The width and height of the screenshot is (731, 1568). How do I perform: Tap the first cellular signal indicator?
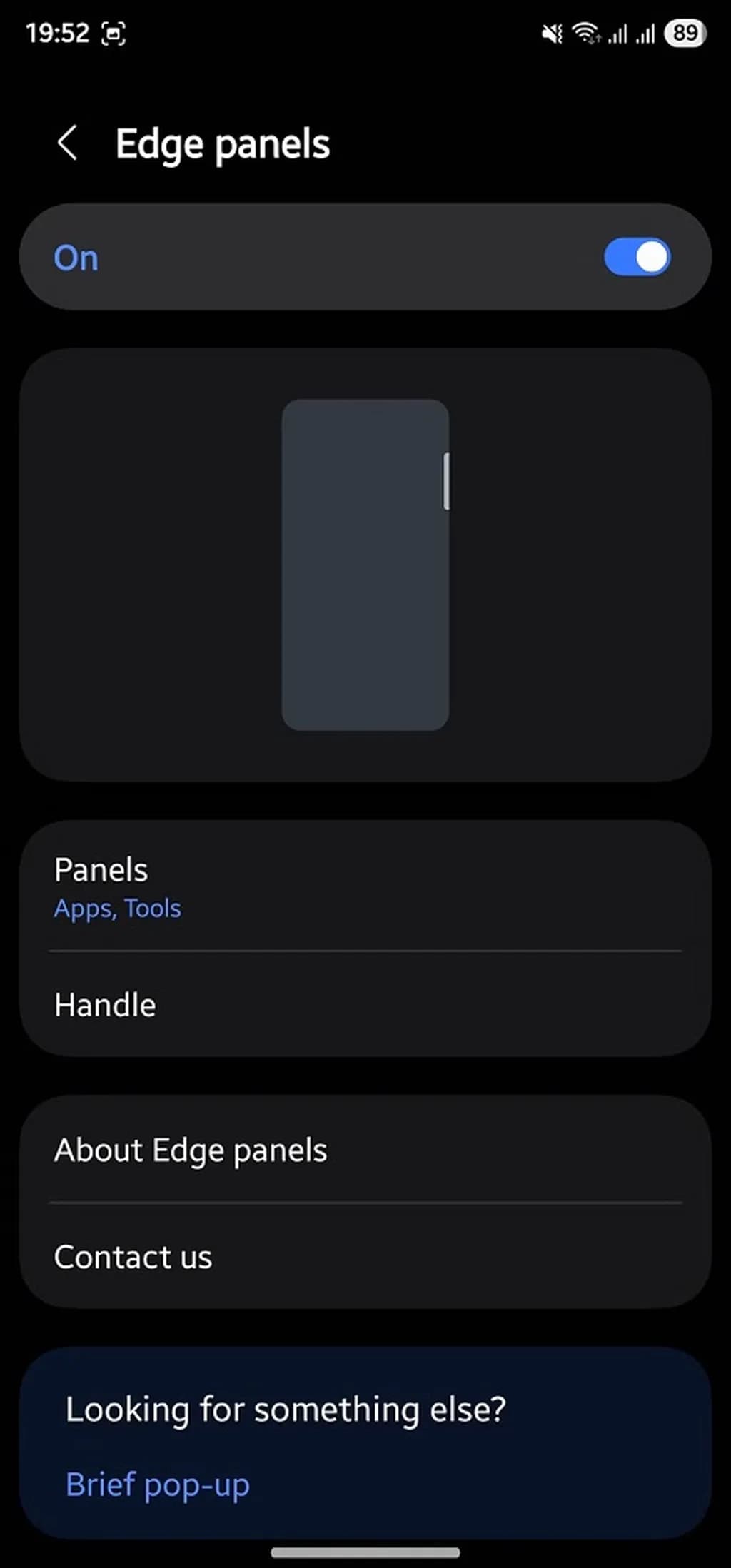pyautogui.click(x=620, y=34)
